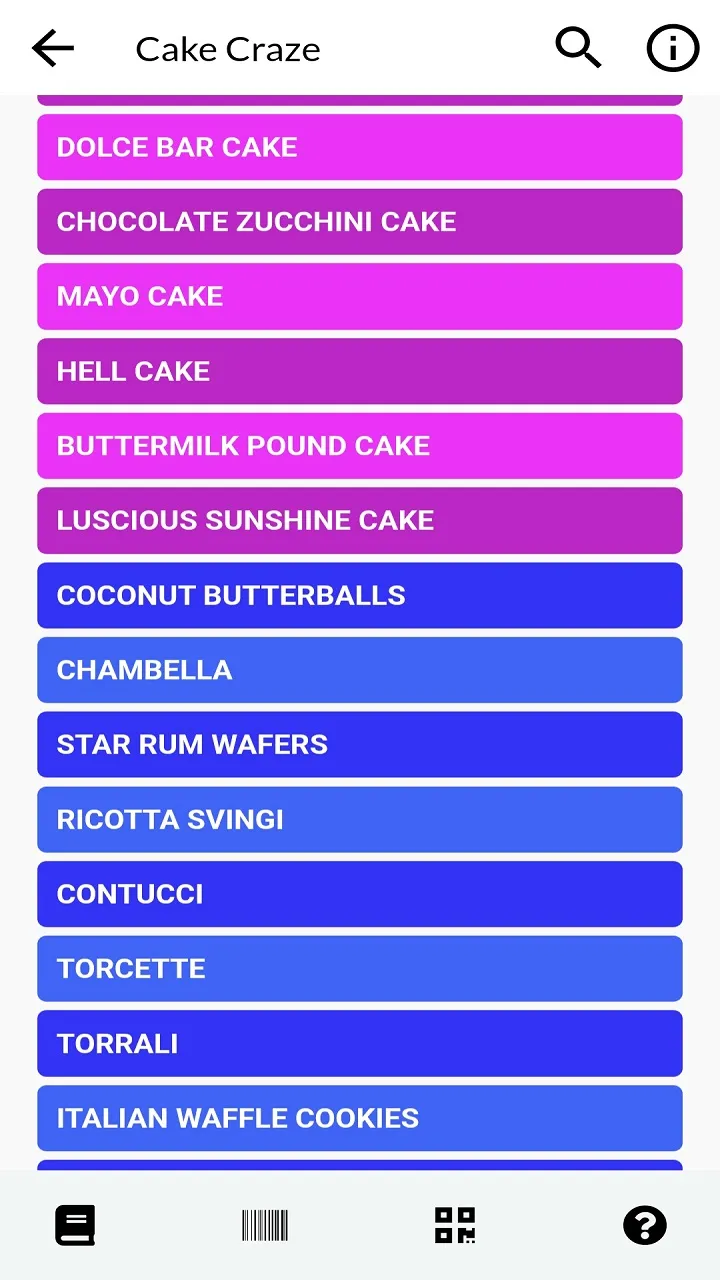Screen dimensions: 720x1280
Task: Open Coconut Butterballs recipe
Action: coord(360,595)
